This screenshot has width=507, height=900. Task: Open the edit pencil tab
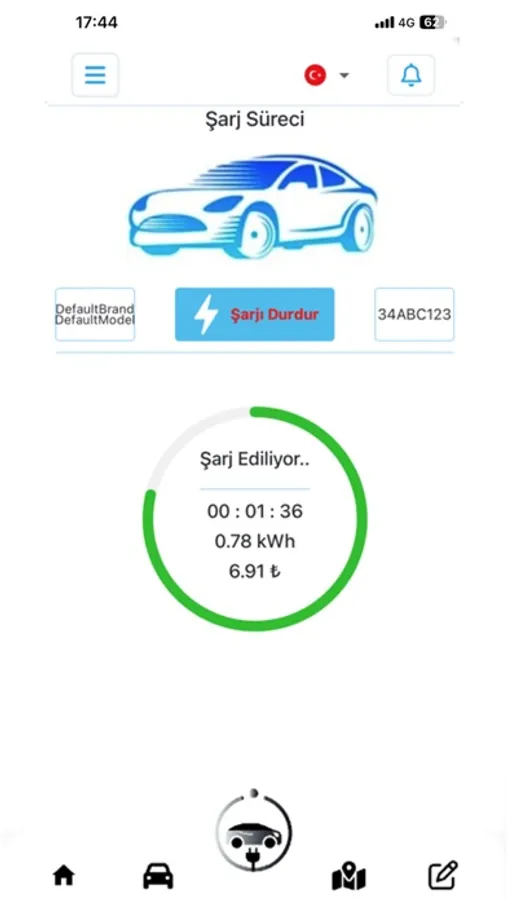point(443,875)
